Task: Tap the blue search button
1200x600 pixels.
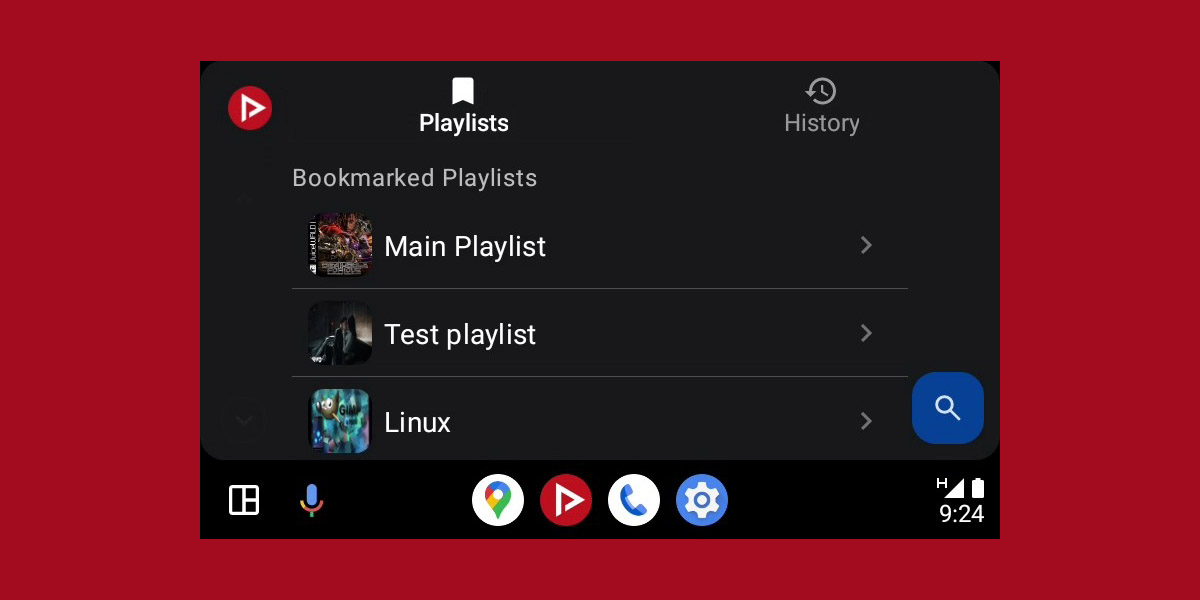Action: [x=947, y=408]
